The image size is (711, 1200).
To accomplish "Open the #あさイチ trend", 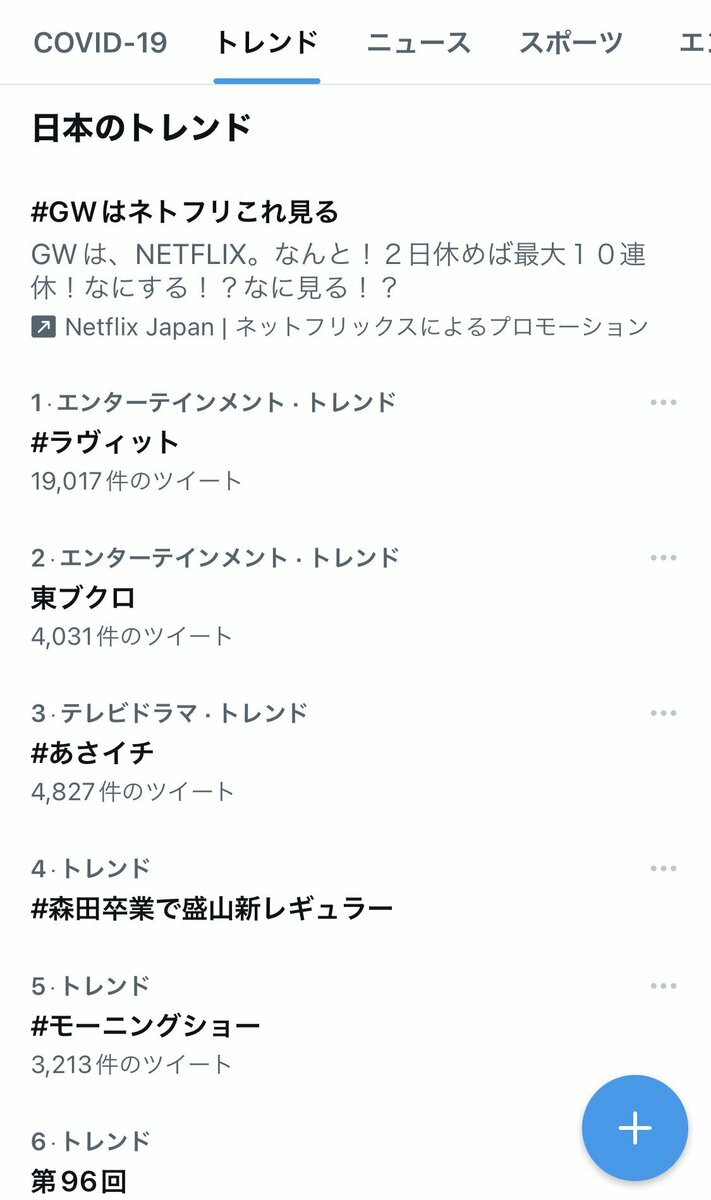I will [x=93, y=752].
